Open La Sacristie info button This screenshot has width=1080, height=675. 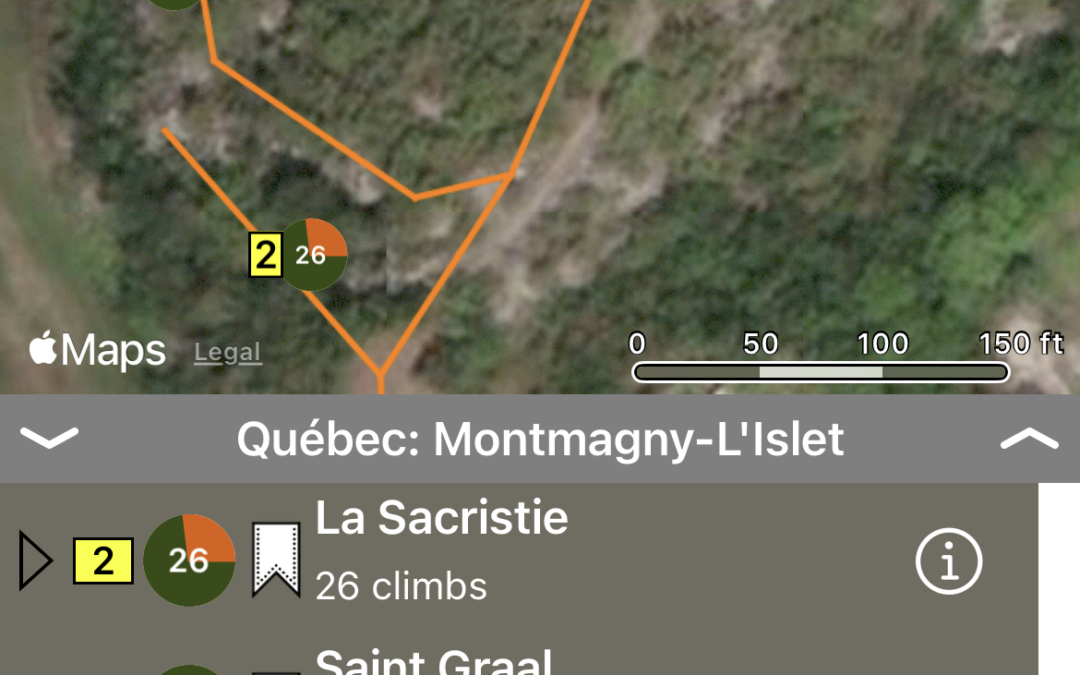click(948, 562)
